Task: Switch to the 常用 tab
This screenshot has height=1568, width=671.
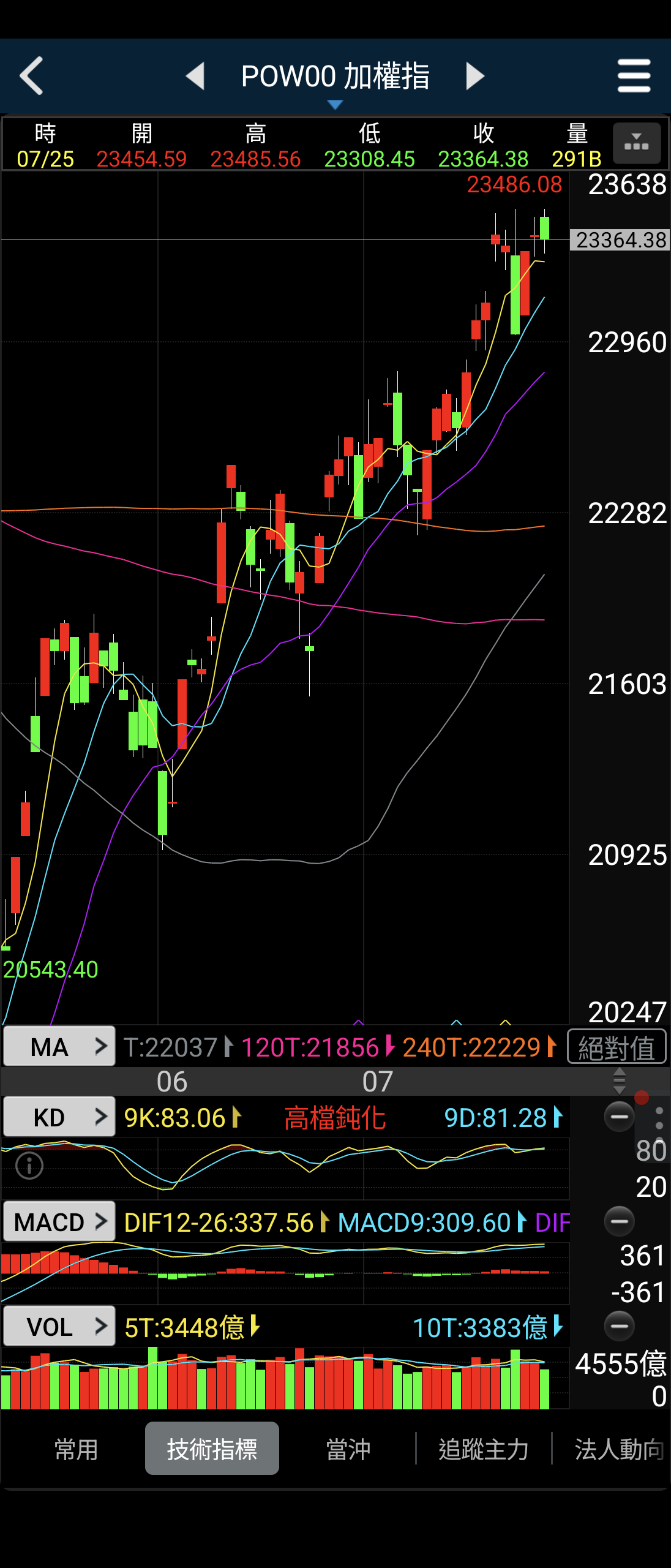Action: pyautogui.click(x=76, y=1449)
